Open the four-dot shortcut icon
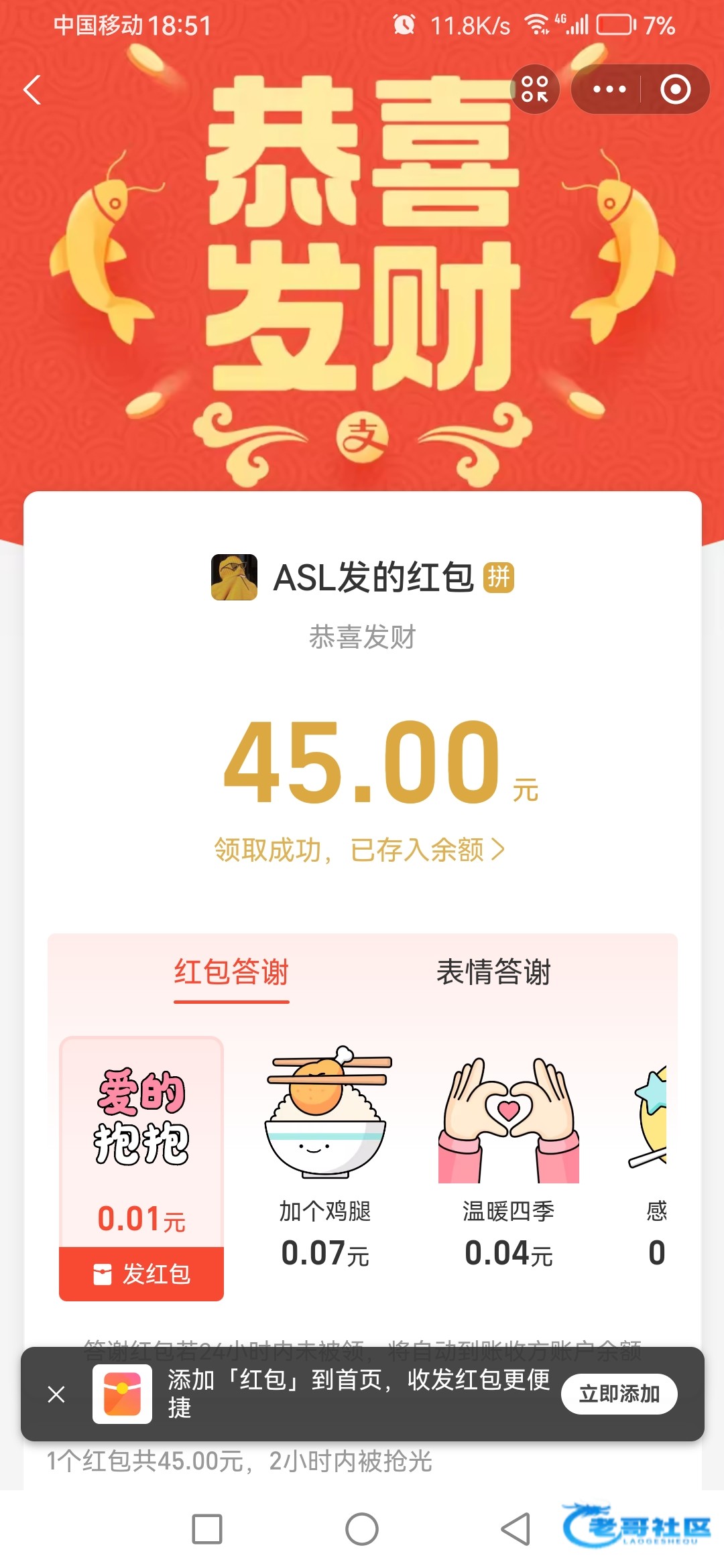This screenshot has width=724, height=1568. [x=535, y=89]
